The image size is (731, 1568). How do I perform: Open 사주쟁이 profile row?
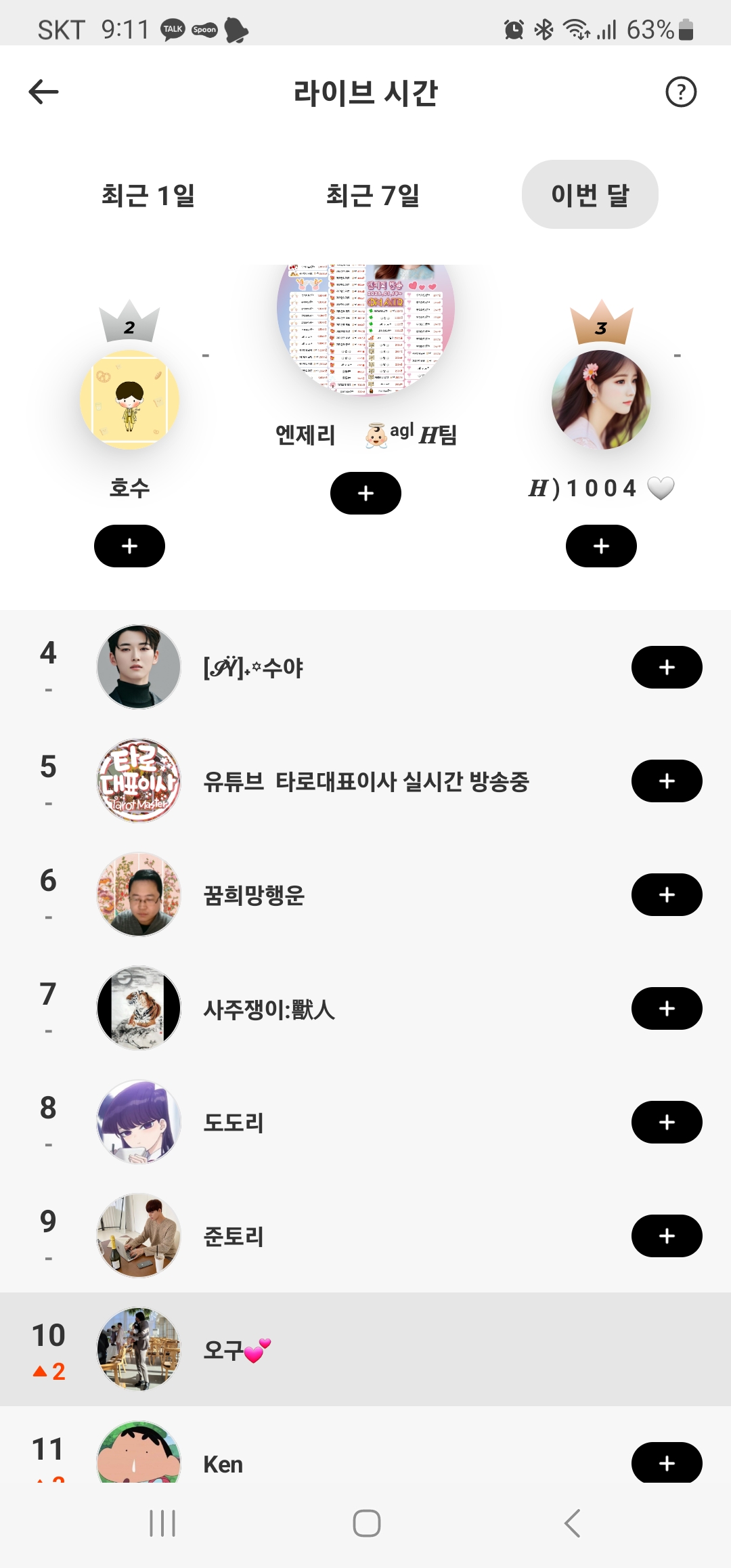click(x=338, y=1009)
